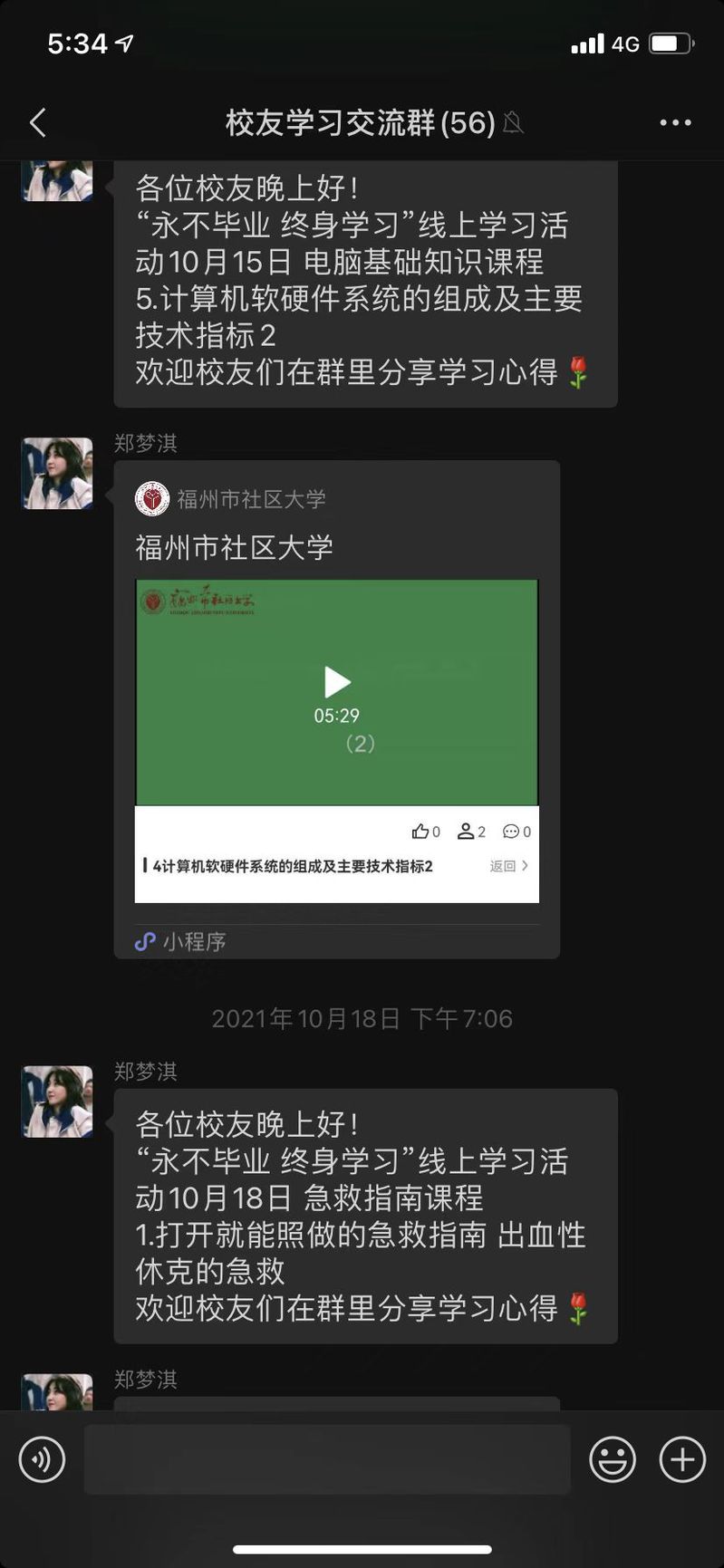
Task: Open the group chat options menu
Action: click(675, 122)
